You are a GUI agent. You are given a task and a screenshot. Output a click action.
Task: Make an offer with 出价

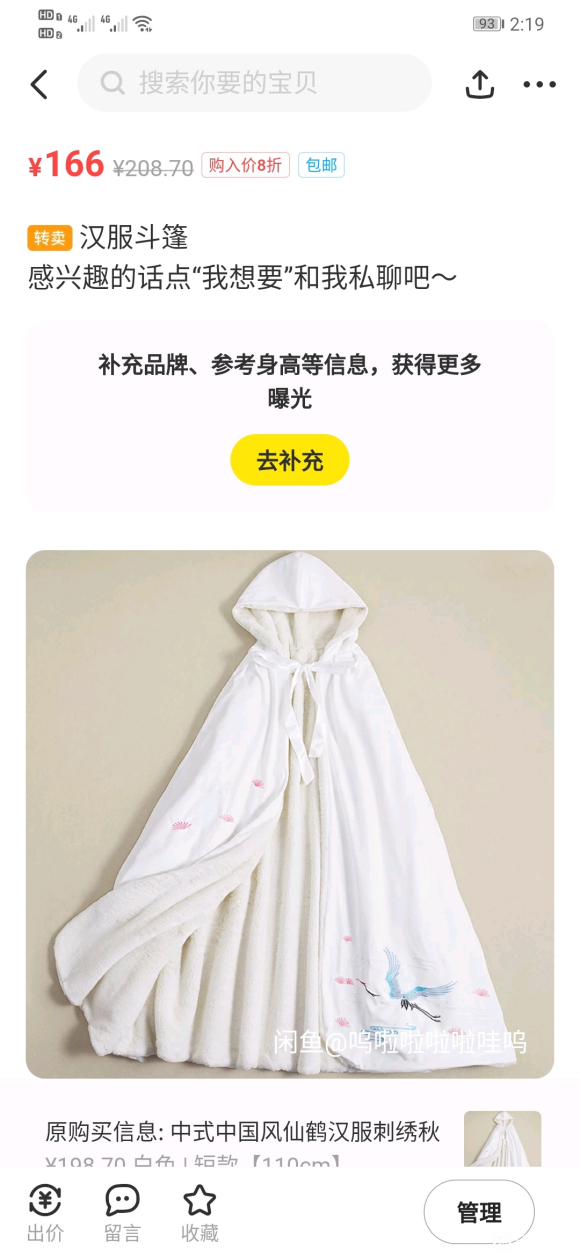45,1213
